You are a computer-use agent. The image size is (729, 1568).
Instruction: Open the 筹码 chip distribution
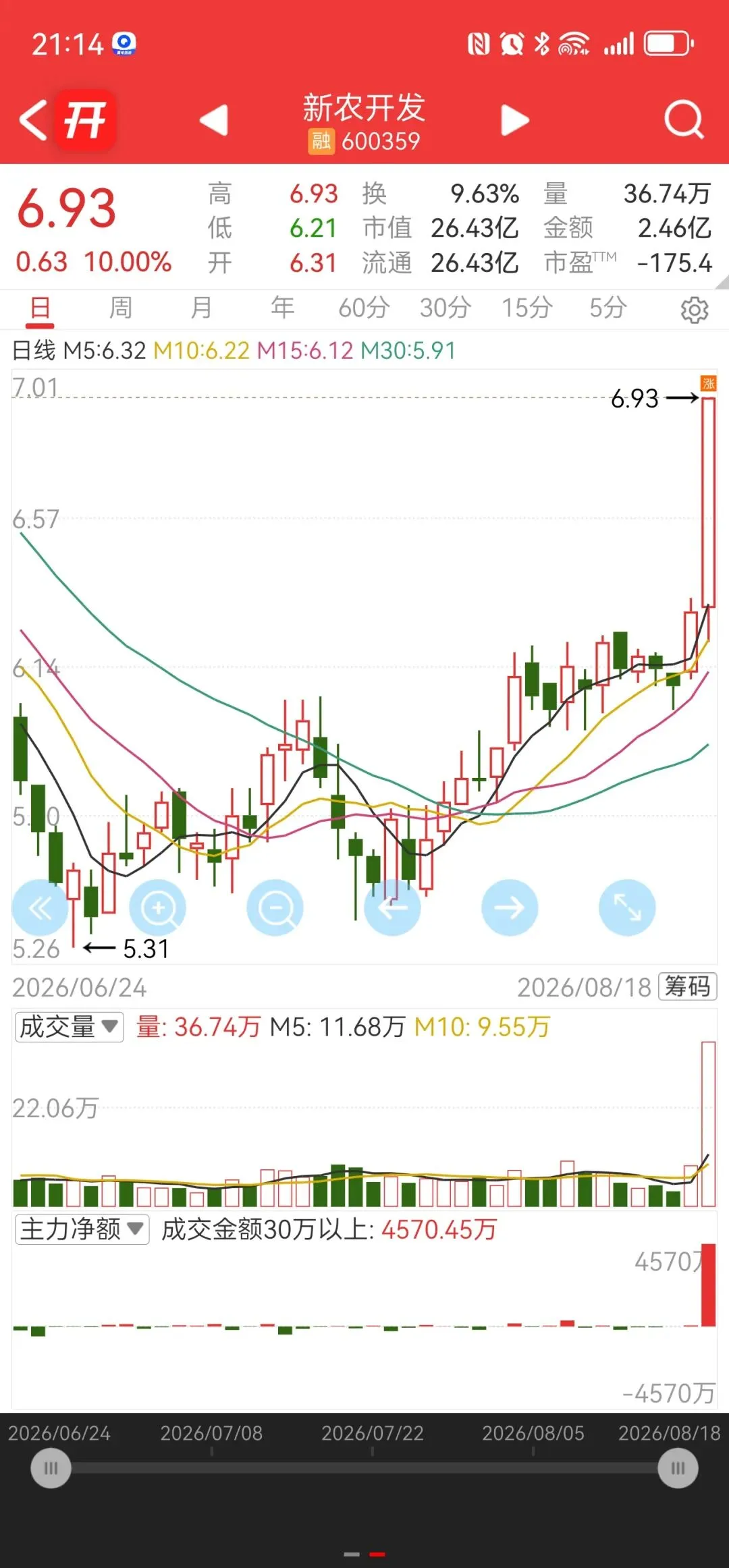click(x=687, y=986)
